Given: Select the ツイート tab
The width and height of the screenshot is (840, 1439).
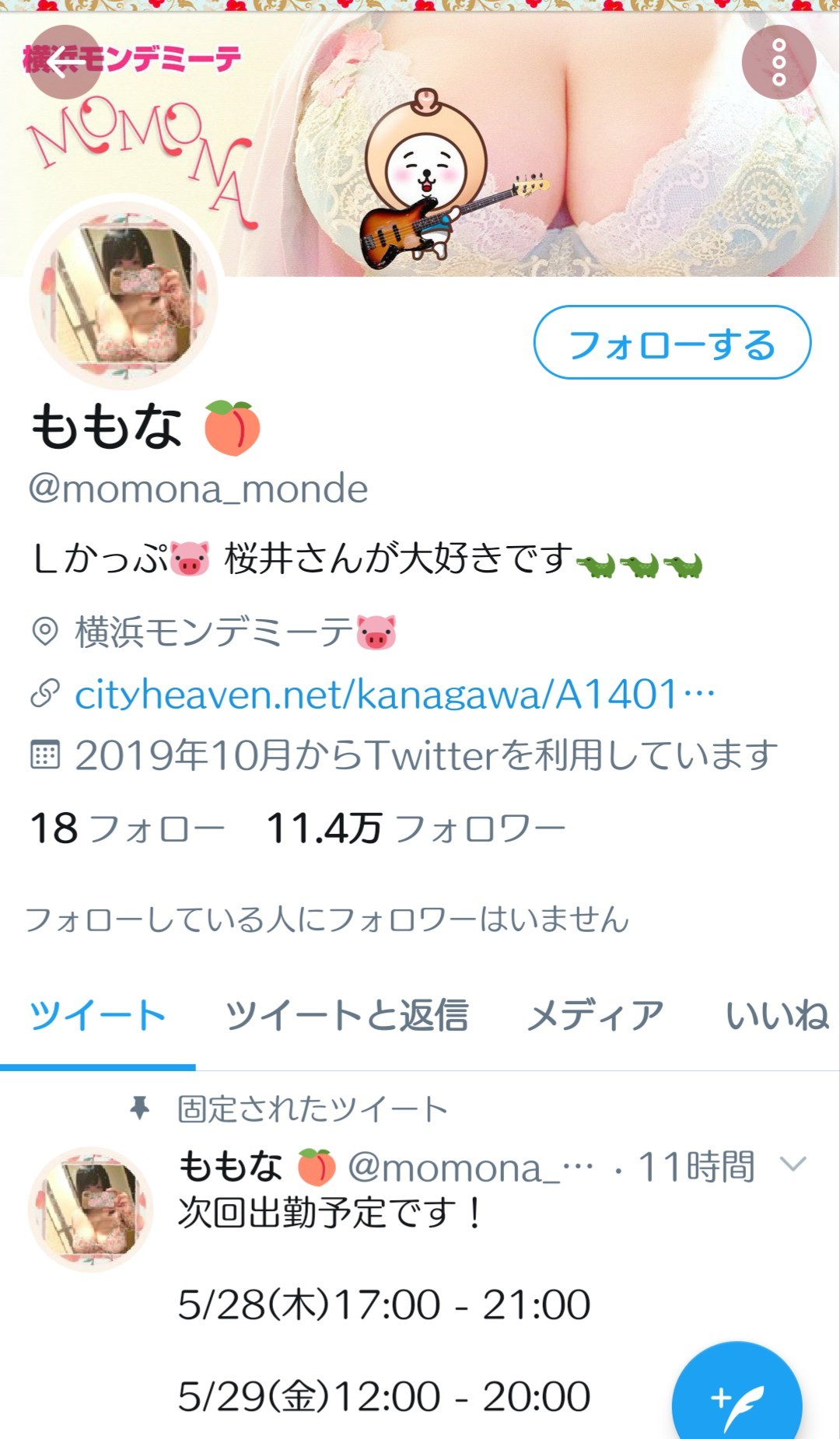Looking at the screenshot, I should click(98, 1016).
